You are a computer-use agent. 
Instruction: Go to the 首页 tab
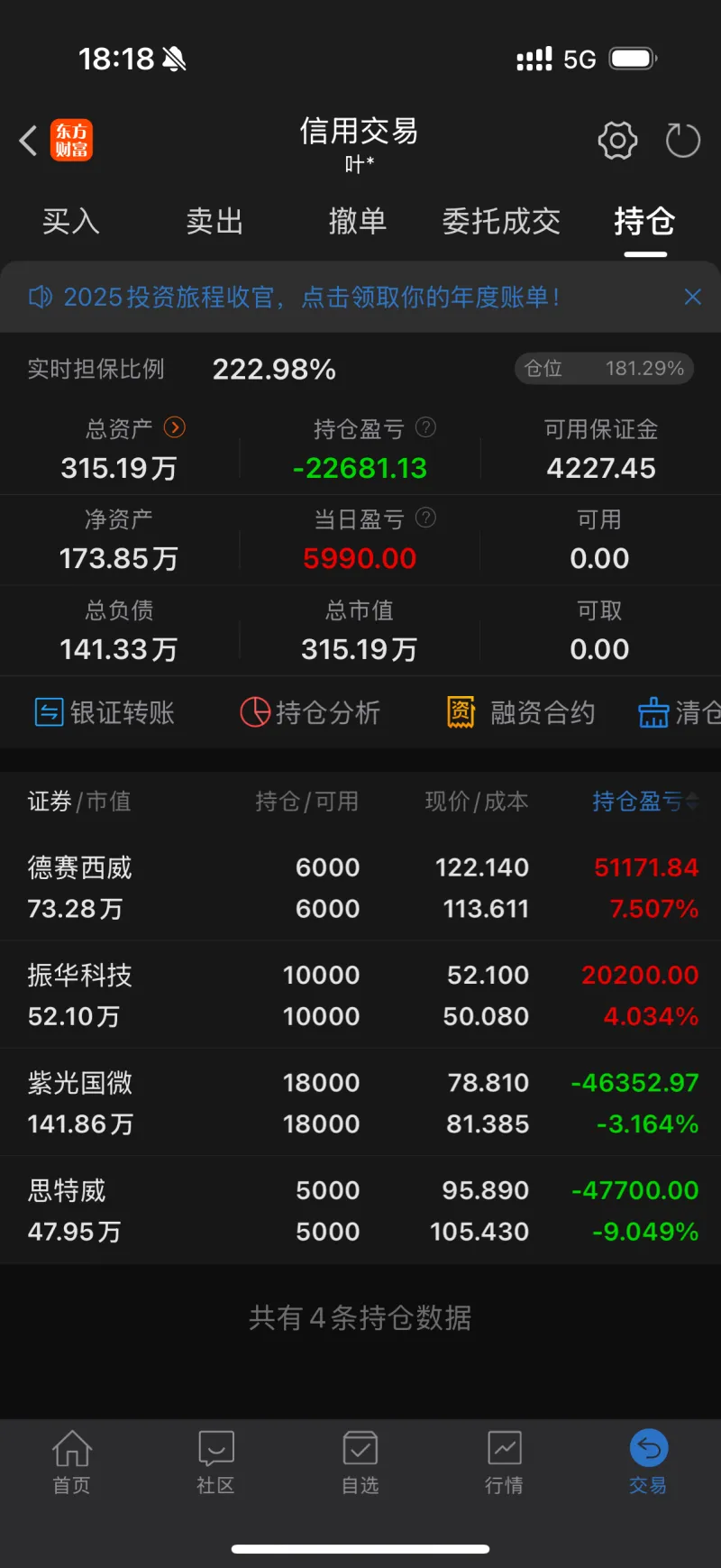tap(72, 1463)
